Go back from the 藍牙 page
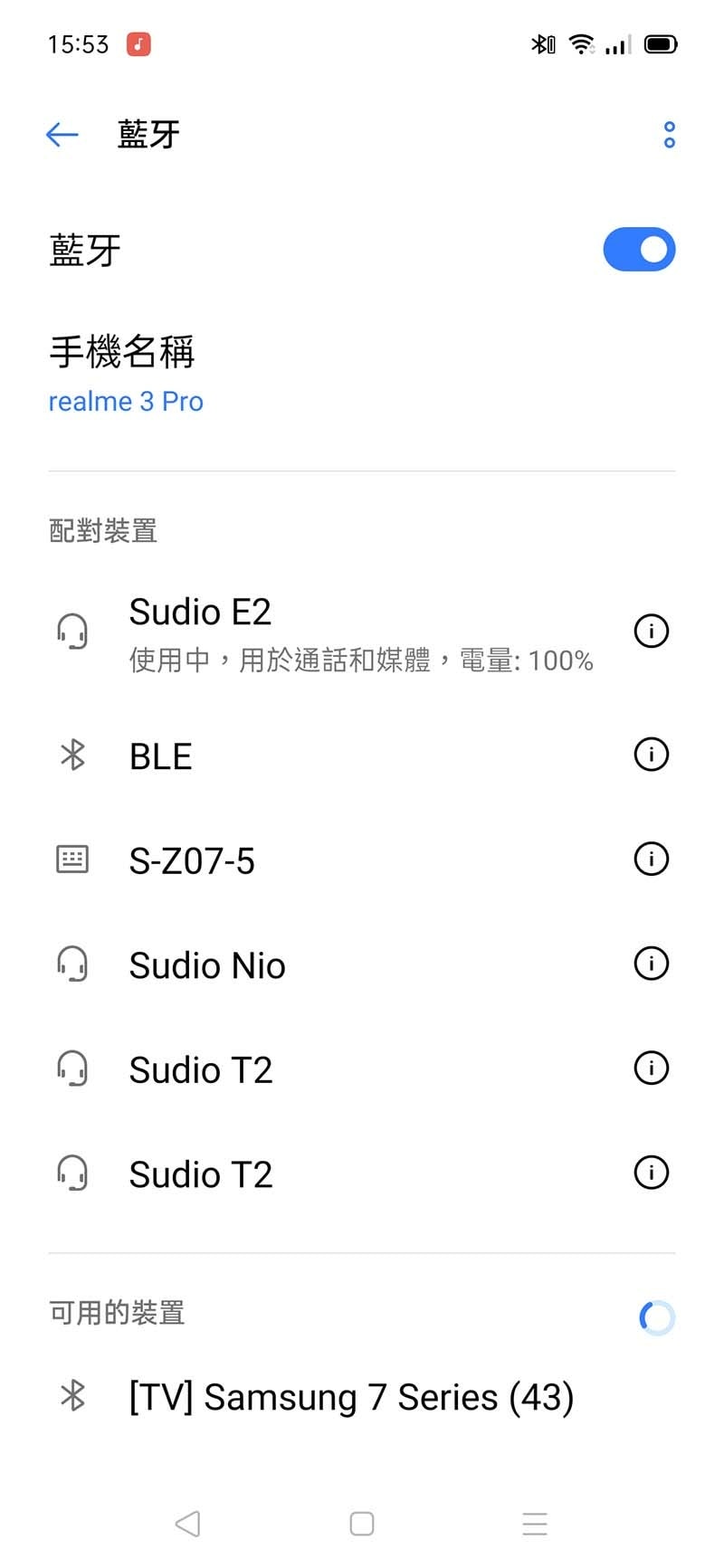 click(62, 135)
